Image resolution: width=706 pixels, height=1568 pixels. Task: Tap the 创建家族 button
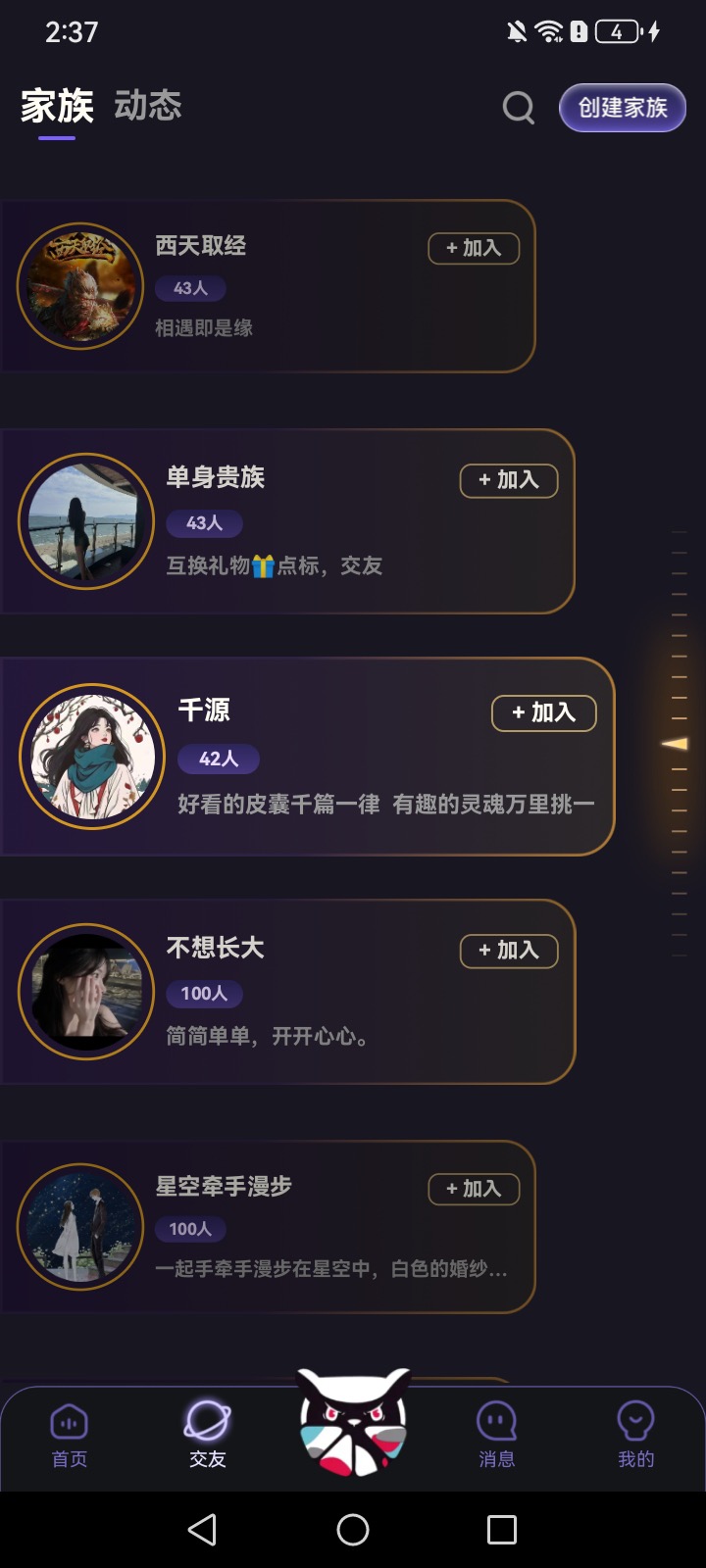622,108
